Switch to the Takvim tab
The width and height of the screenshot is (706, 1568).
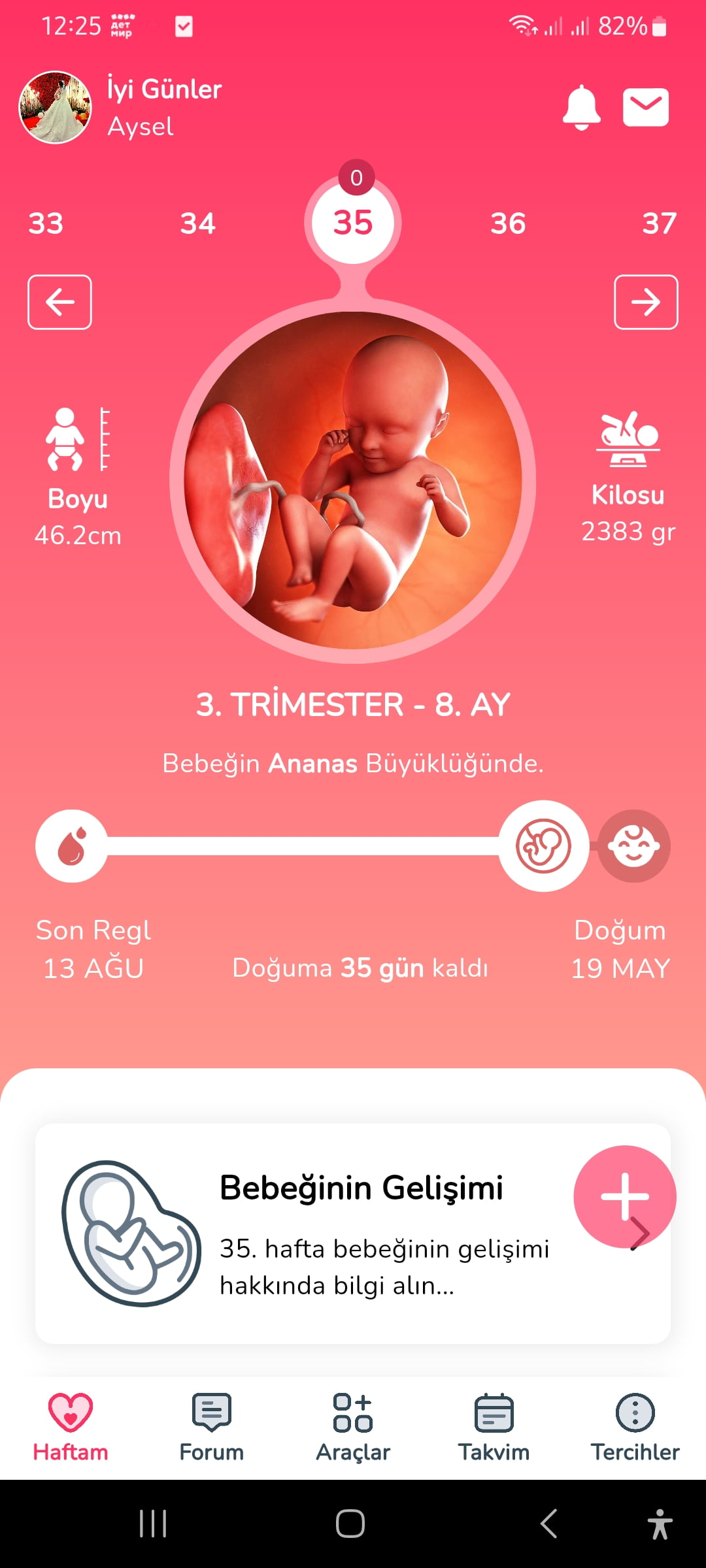tap(494, 1428)
